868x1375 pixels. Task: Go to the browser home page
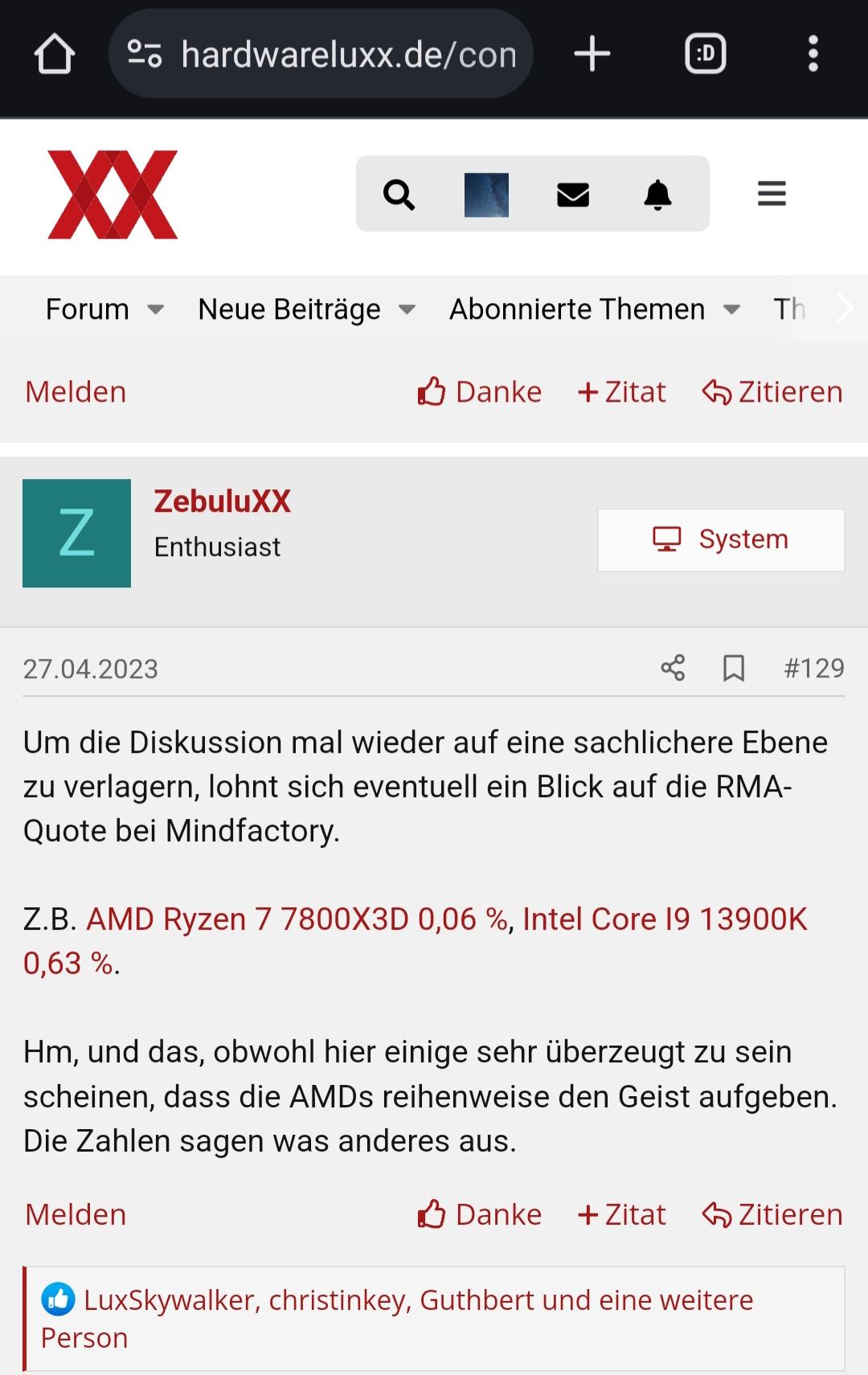click(55, 55)
